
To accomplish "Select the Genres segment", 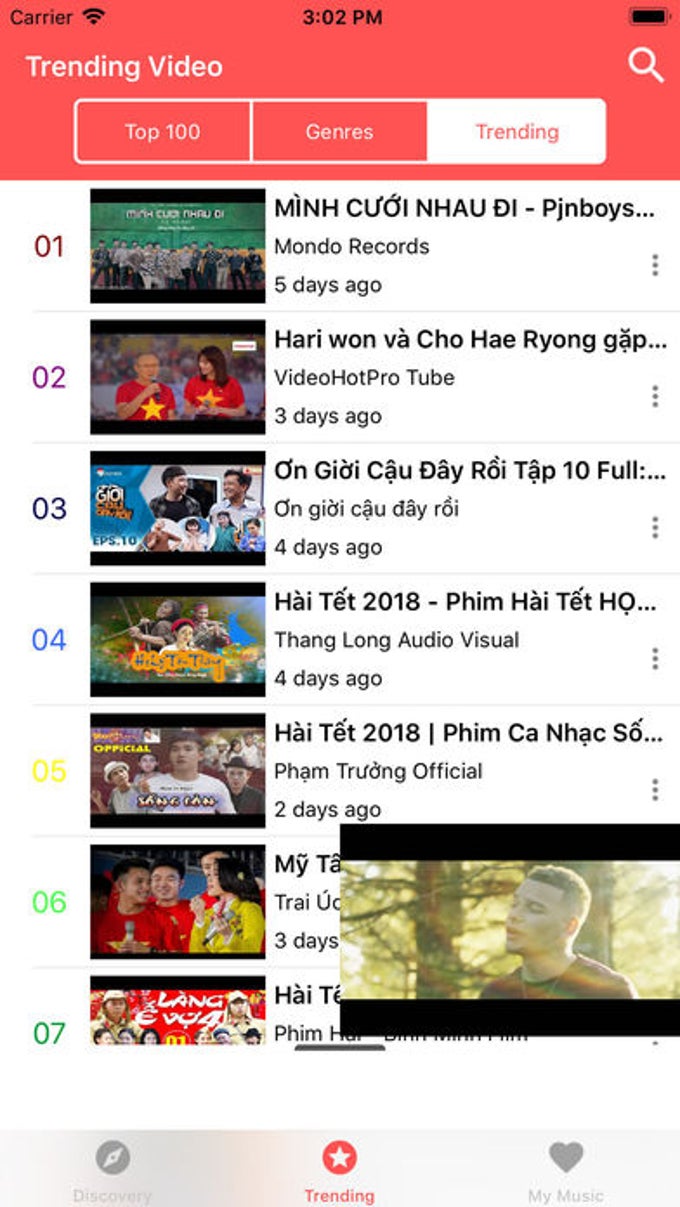I will pos(340,131).
